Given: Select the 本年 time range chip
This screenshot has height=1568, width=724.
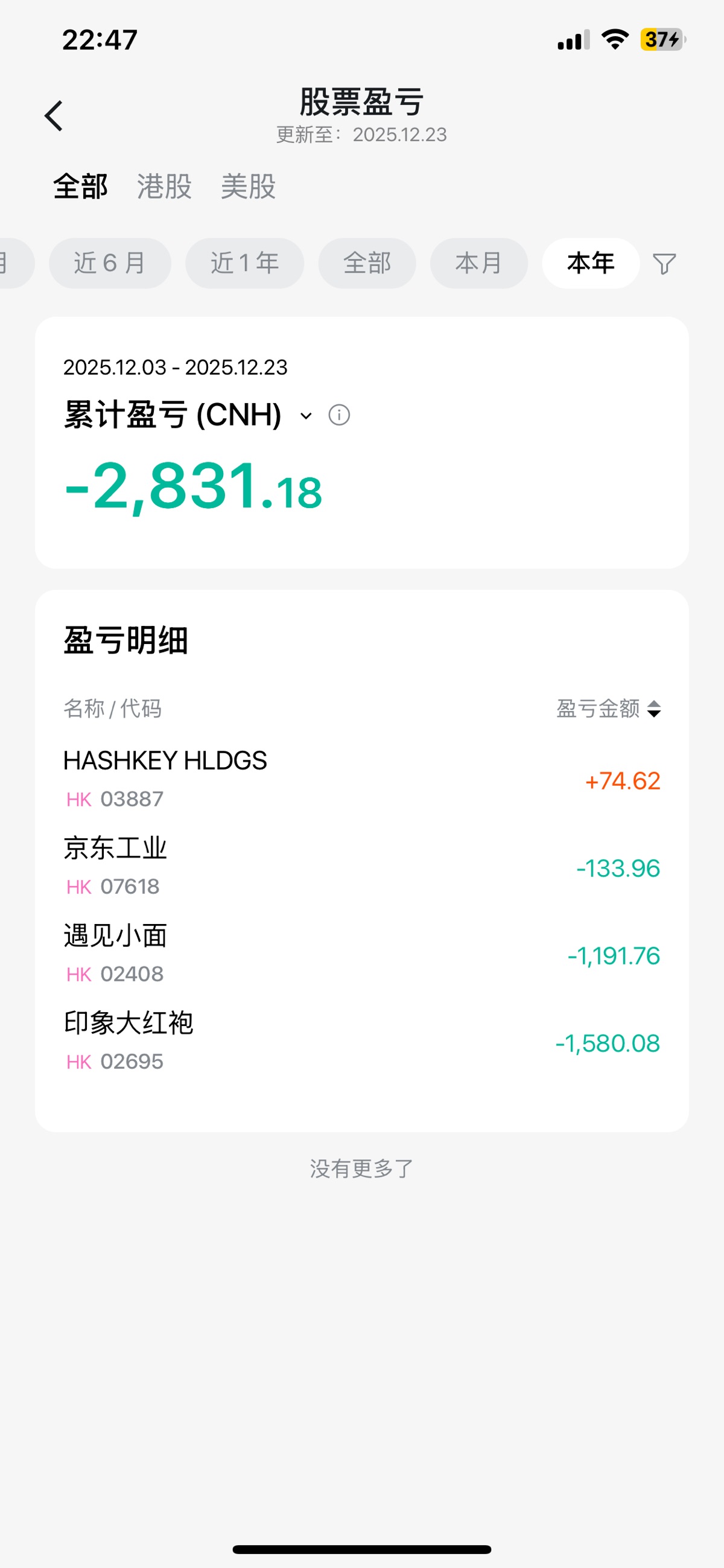Looking at the screenshot, I should [x=591, y=263].
